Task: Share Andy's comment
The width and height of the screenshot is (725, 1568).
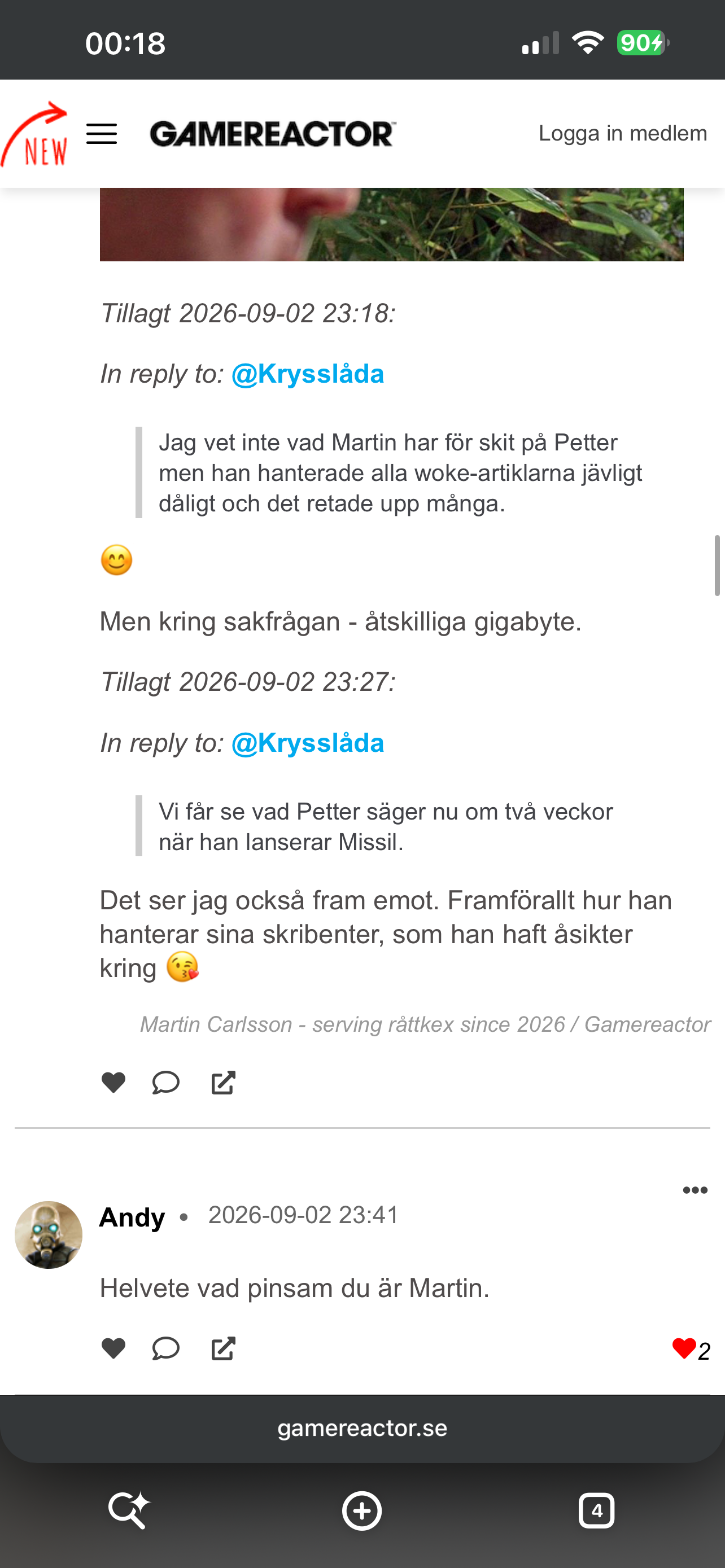Action: (223, 1349)
